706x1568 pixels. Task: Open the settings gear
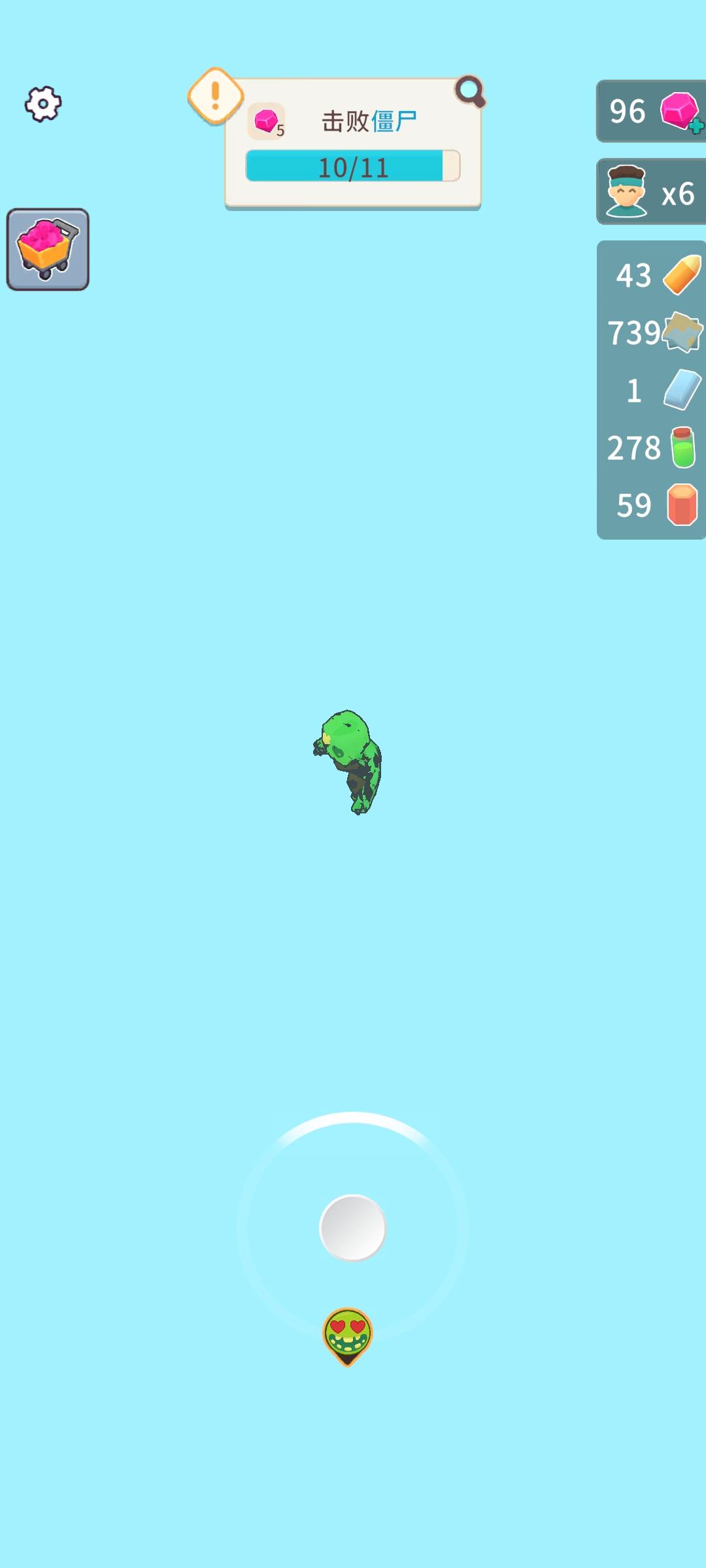pos(43,103)
